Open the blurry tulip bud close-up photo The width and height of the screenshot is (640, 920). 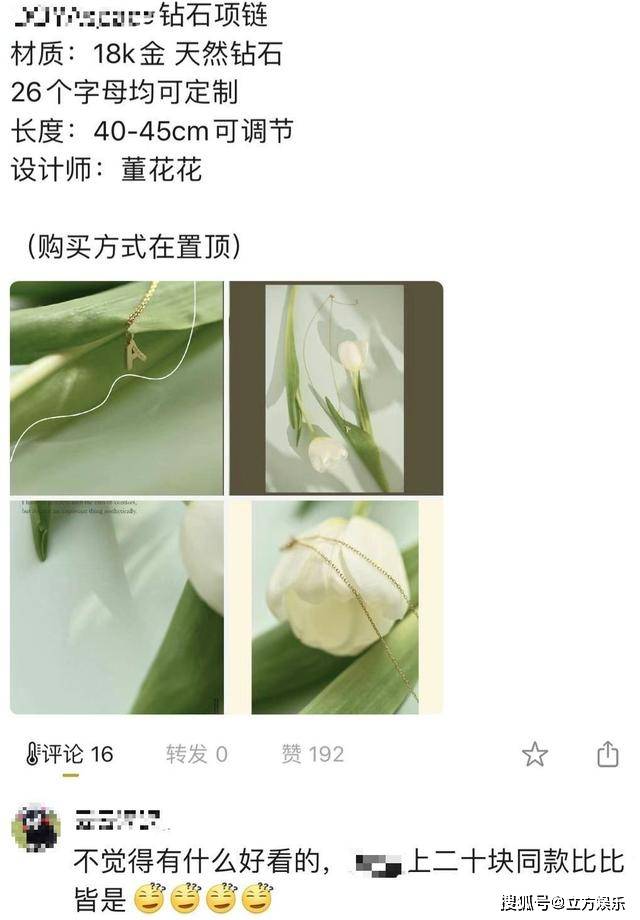pyautogui.click(x=117, y=607)
